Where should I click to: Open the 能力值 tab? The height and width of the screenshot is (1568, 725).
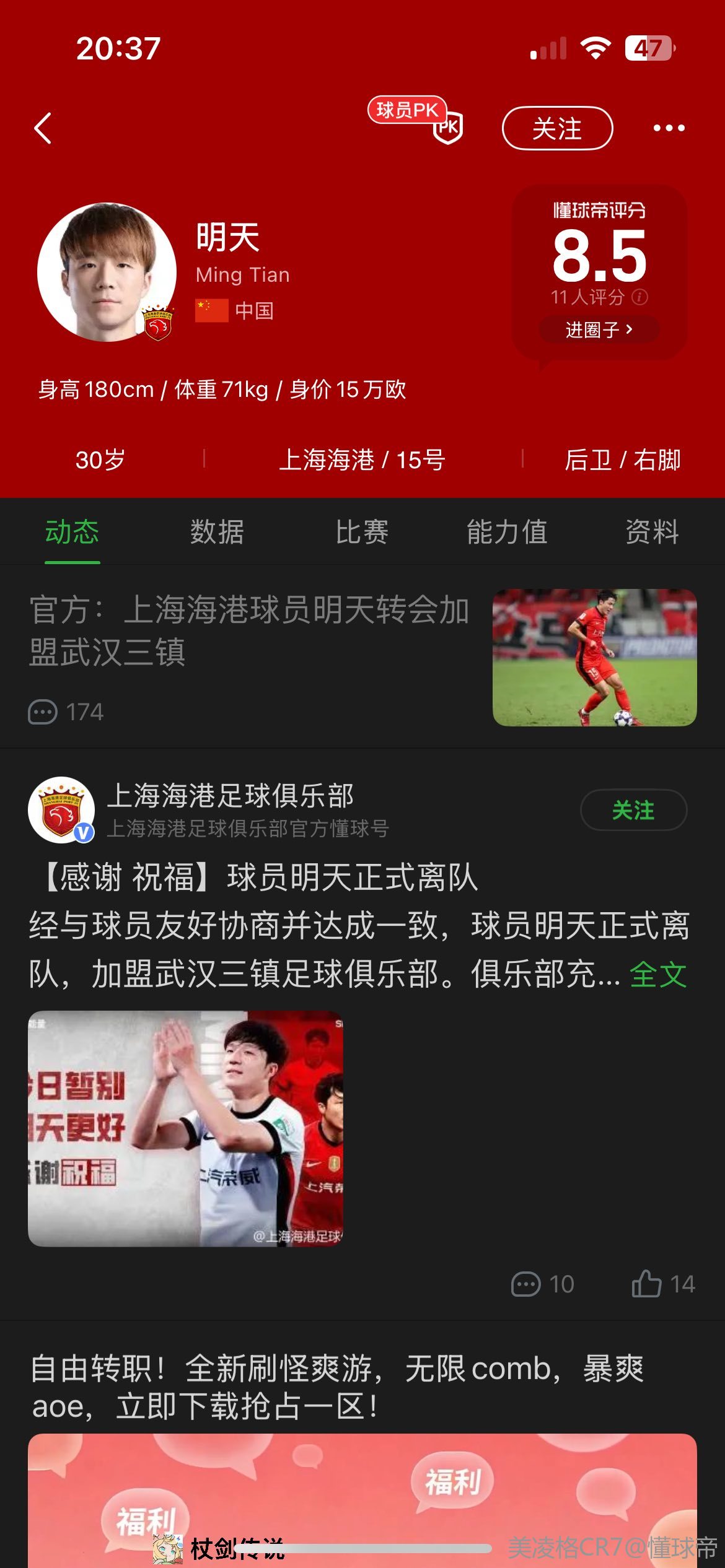tap(507, 532)
